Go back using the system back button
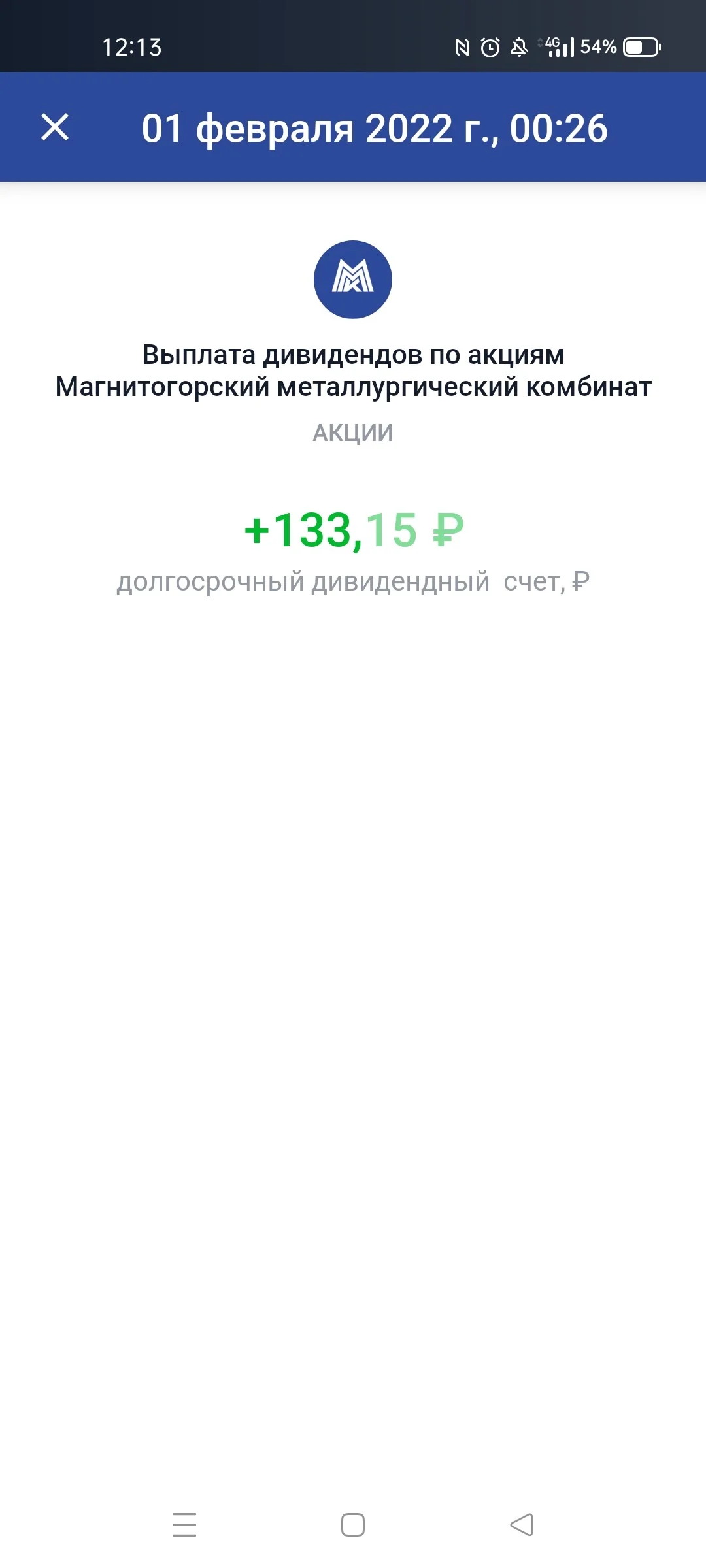 pos(522,1525)
